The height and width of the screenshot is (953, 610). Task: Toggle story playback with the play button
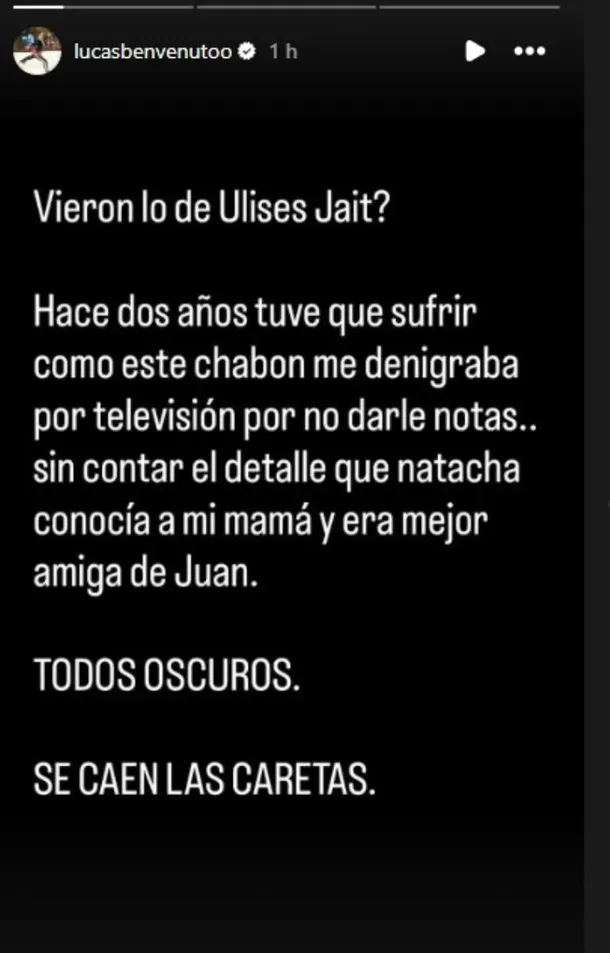click(476, 50)
